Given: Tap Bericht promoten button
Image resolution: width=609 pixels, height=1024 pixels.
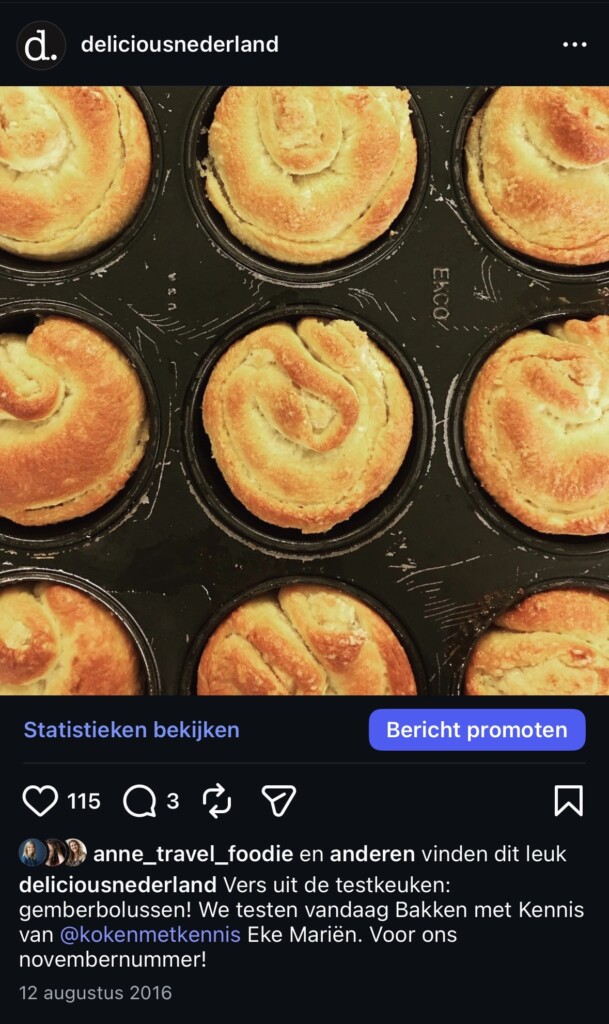Looking at the screenshot, I should point(477,730).
